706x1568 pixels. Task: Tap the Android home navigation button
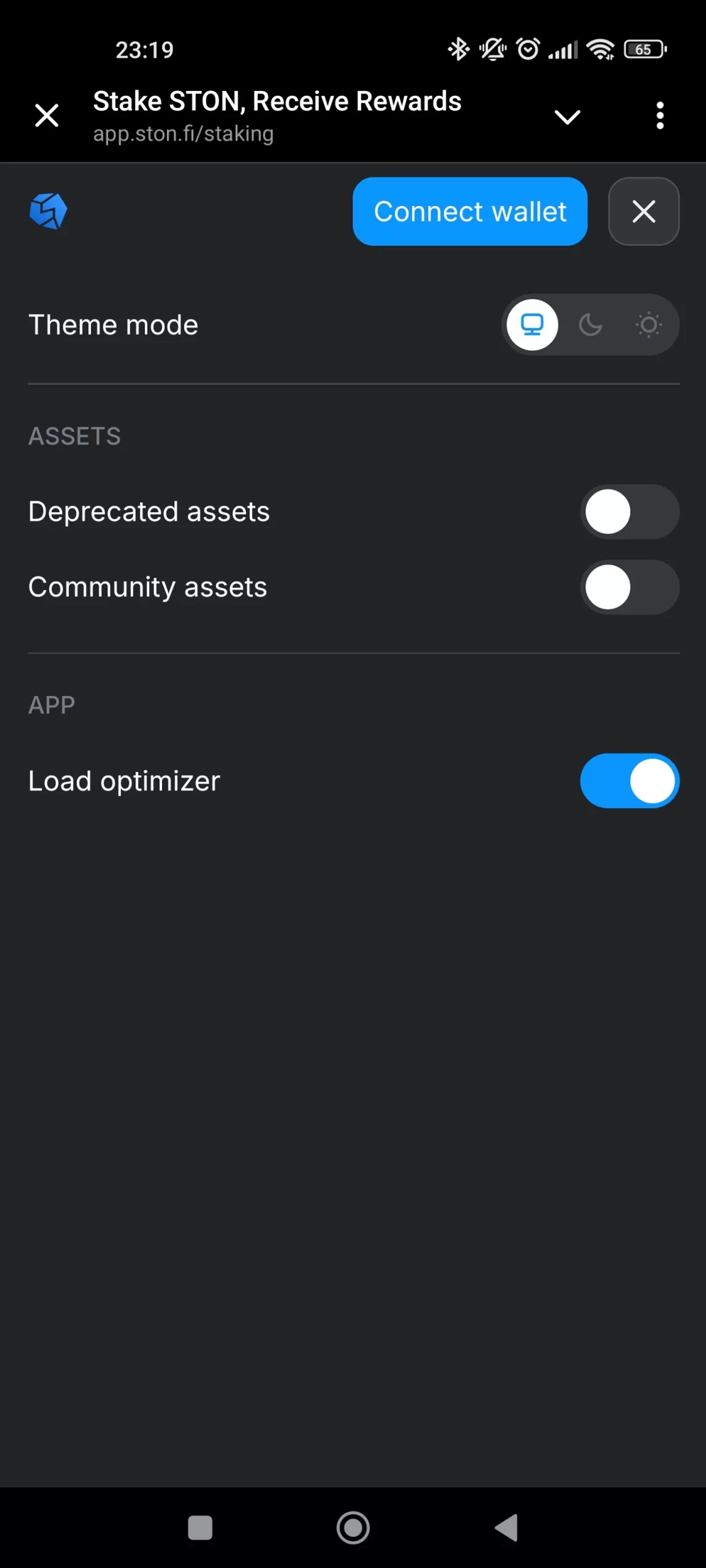point(353,1528)
